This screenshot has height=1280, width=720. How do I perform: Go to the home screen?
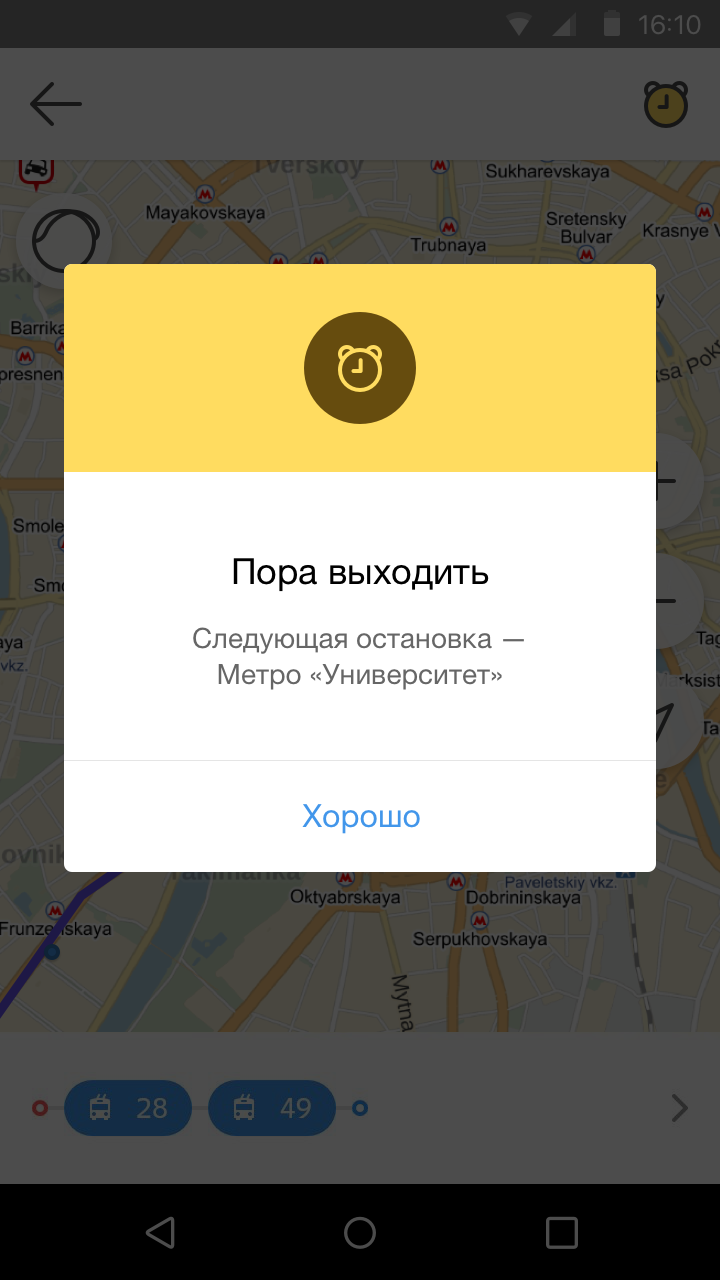[360, 1232]
